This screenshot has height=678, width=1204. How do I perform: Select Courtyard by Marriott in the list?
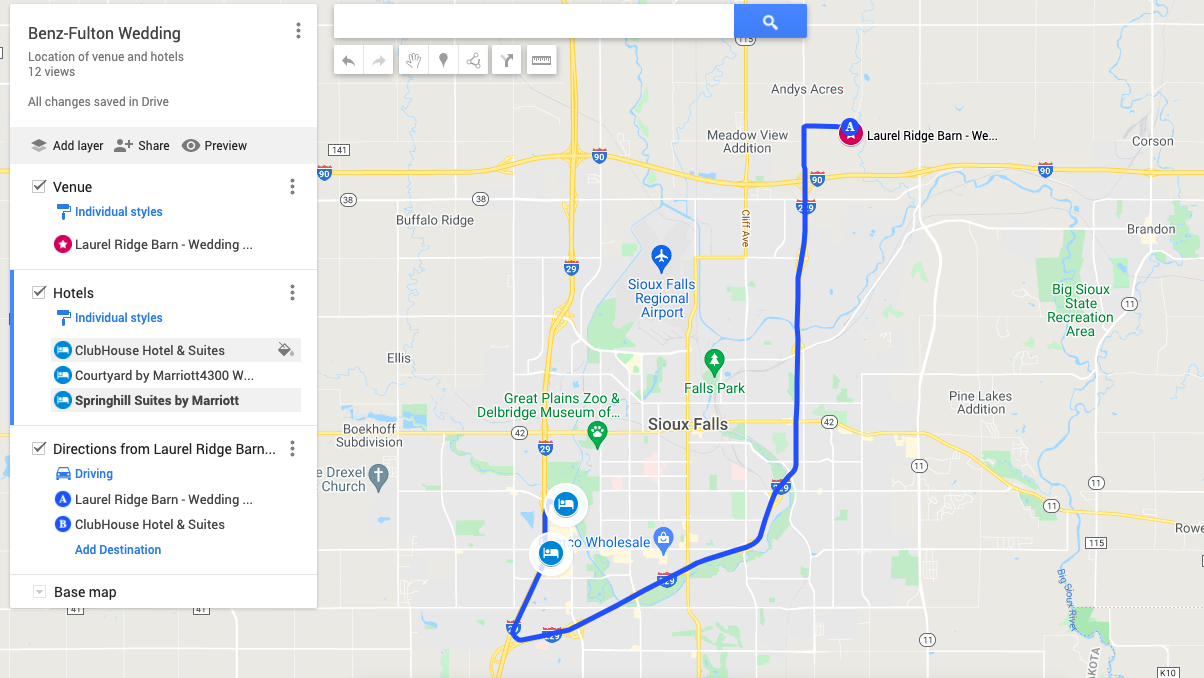pyautogui.click(x=164, y=376)
